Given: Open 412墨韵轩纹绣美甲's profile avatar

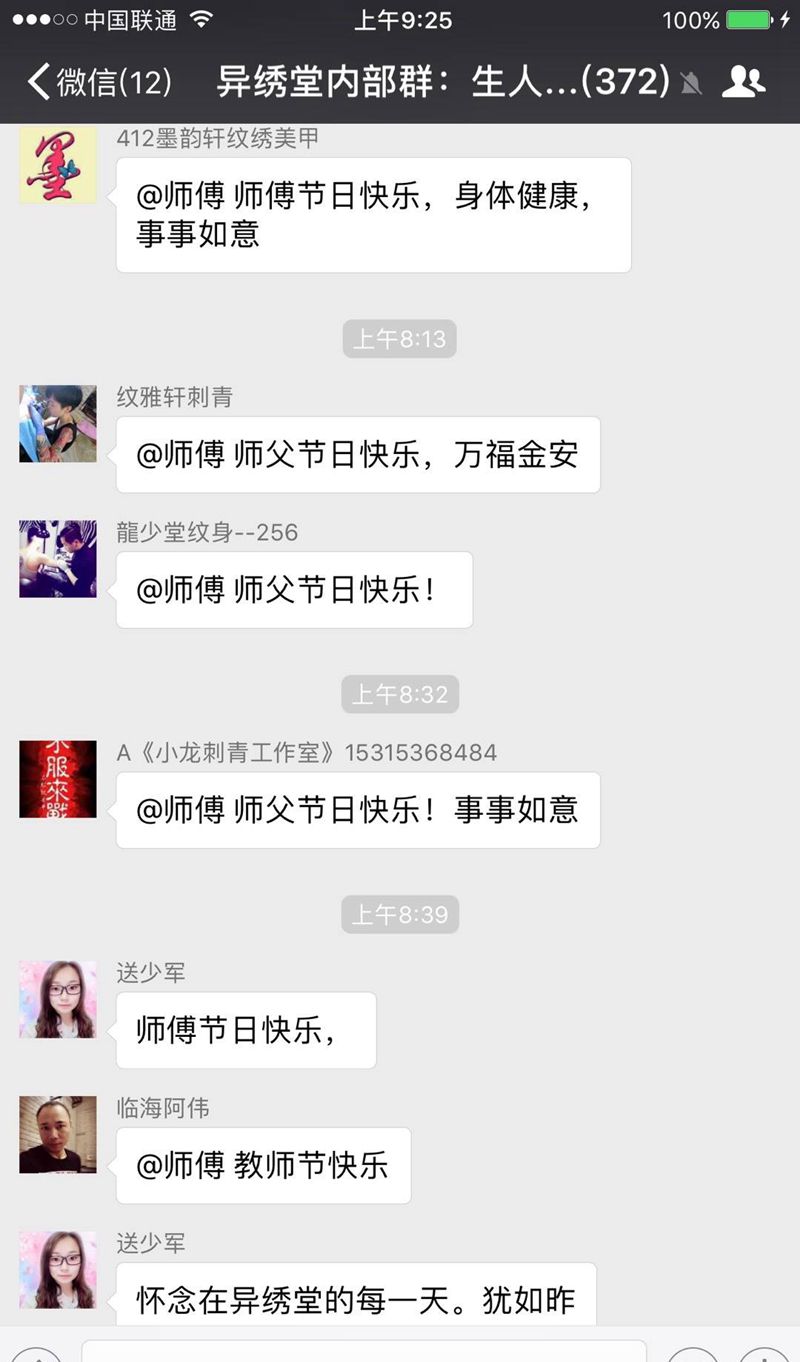Looking at the screenshot, I should click(58, 165).
